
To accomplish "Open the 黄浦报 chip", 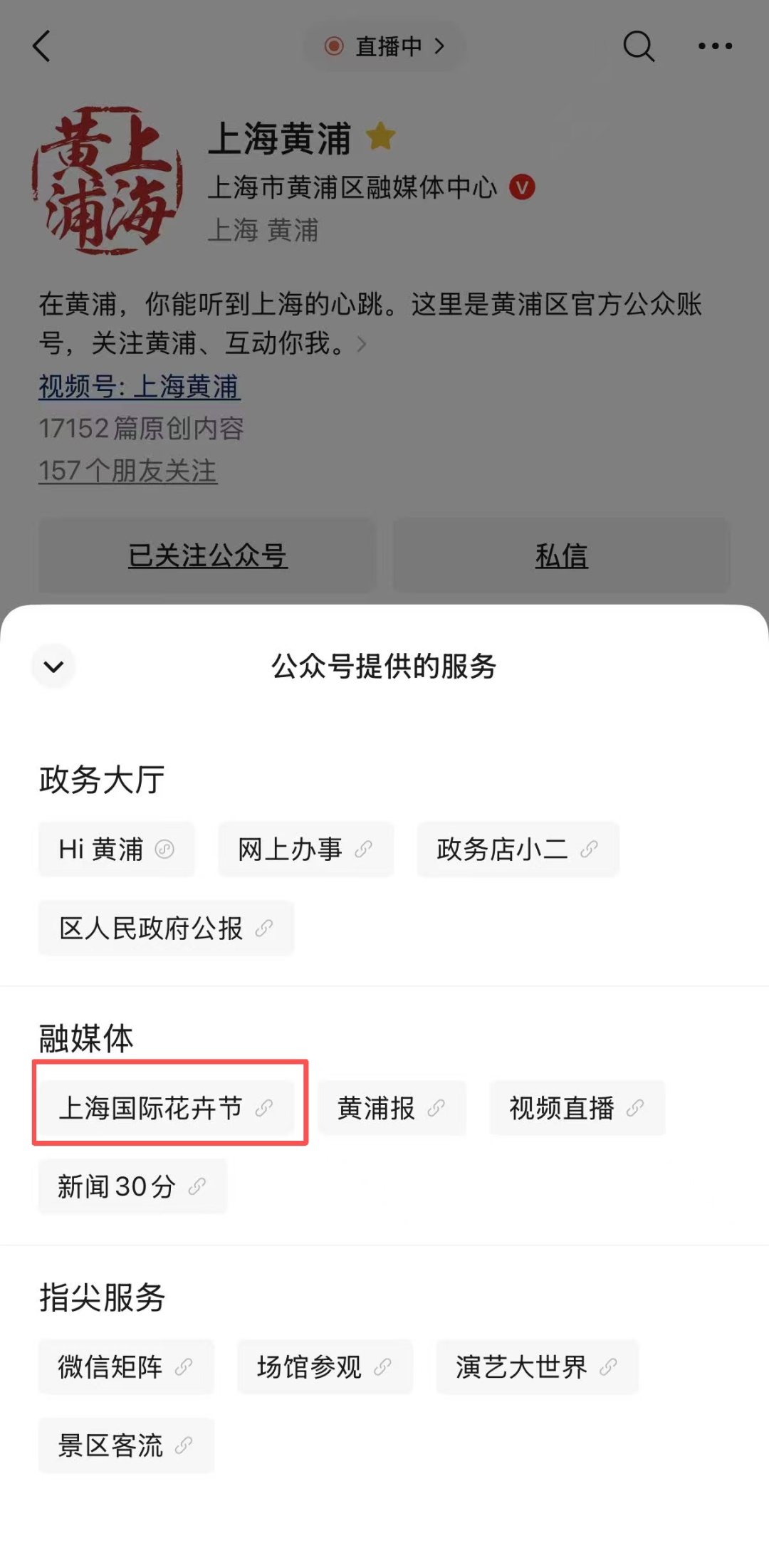I will pyautogui.click(x=392, y=1108).
